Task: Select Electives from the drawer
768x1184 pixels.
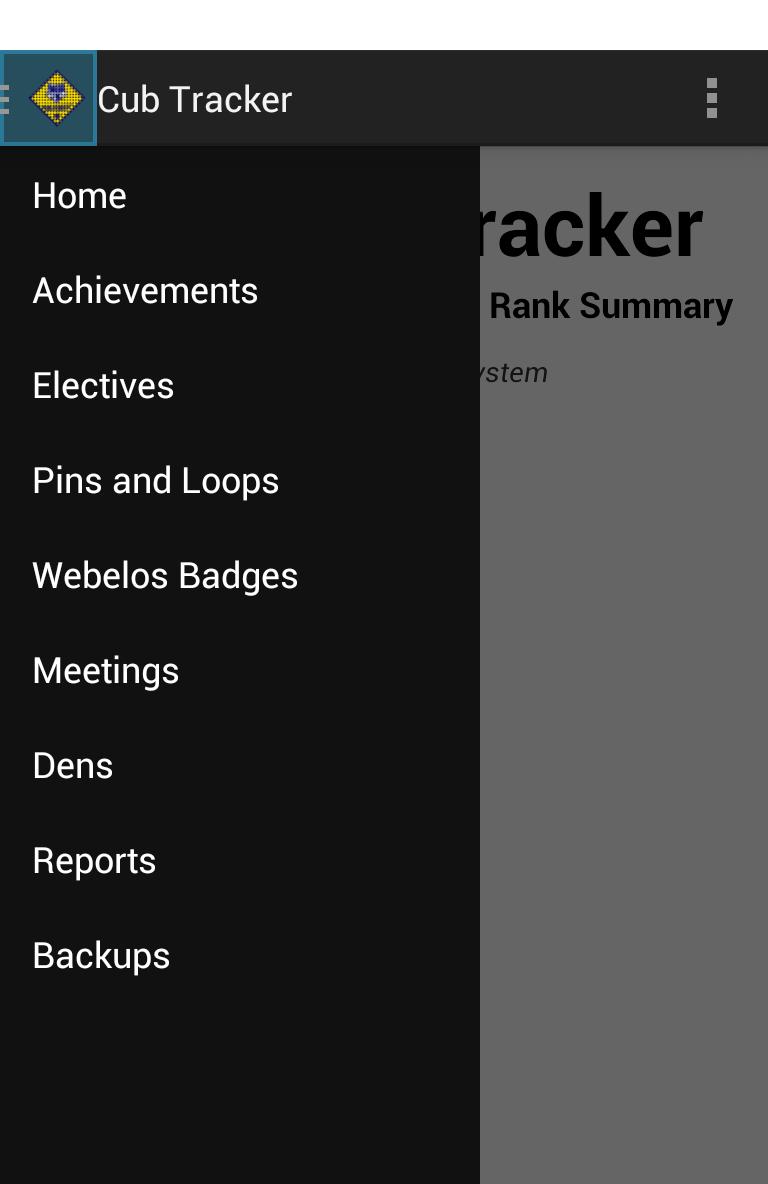Action: pyautogui.click(x=104, y=386)
